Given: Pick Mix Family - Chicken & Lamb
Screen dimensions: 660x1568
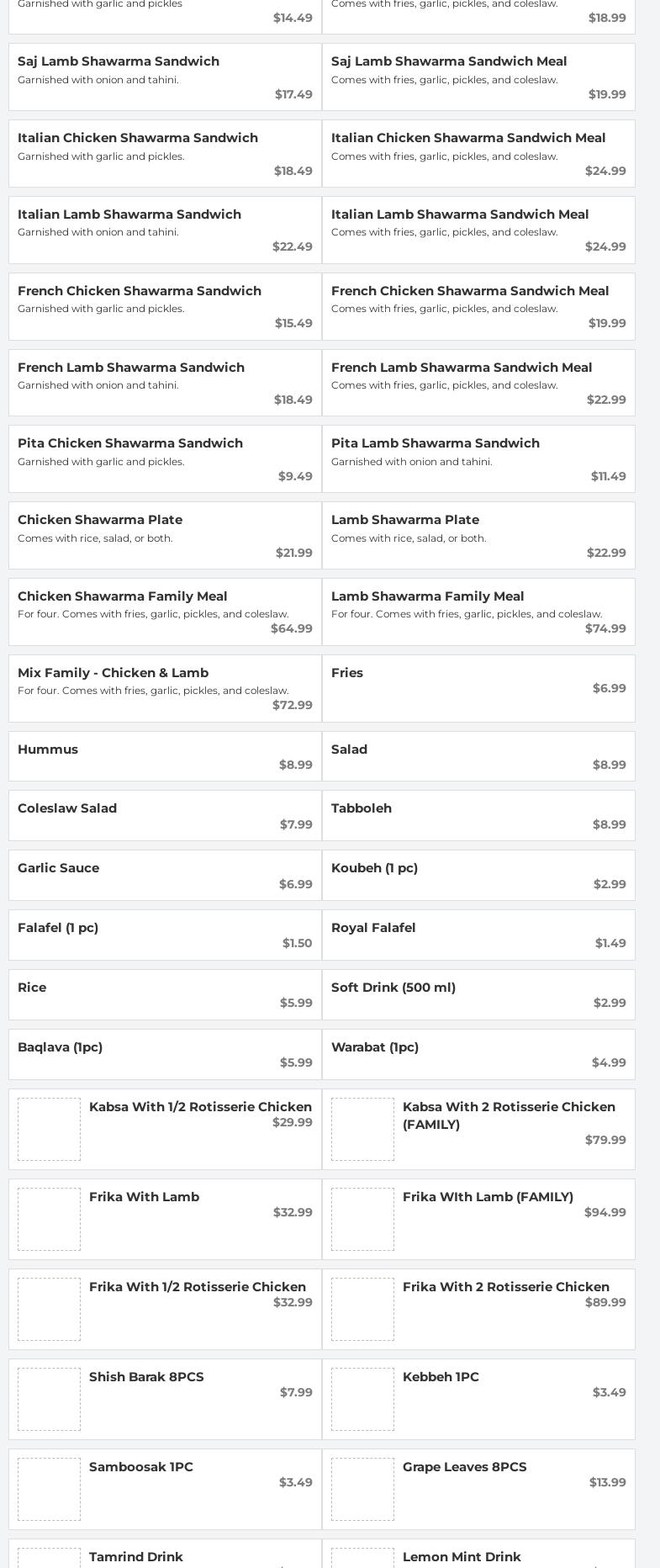Looking at the screenshot, I should (x=165, y=688).
